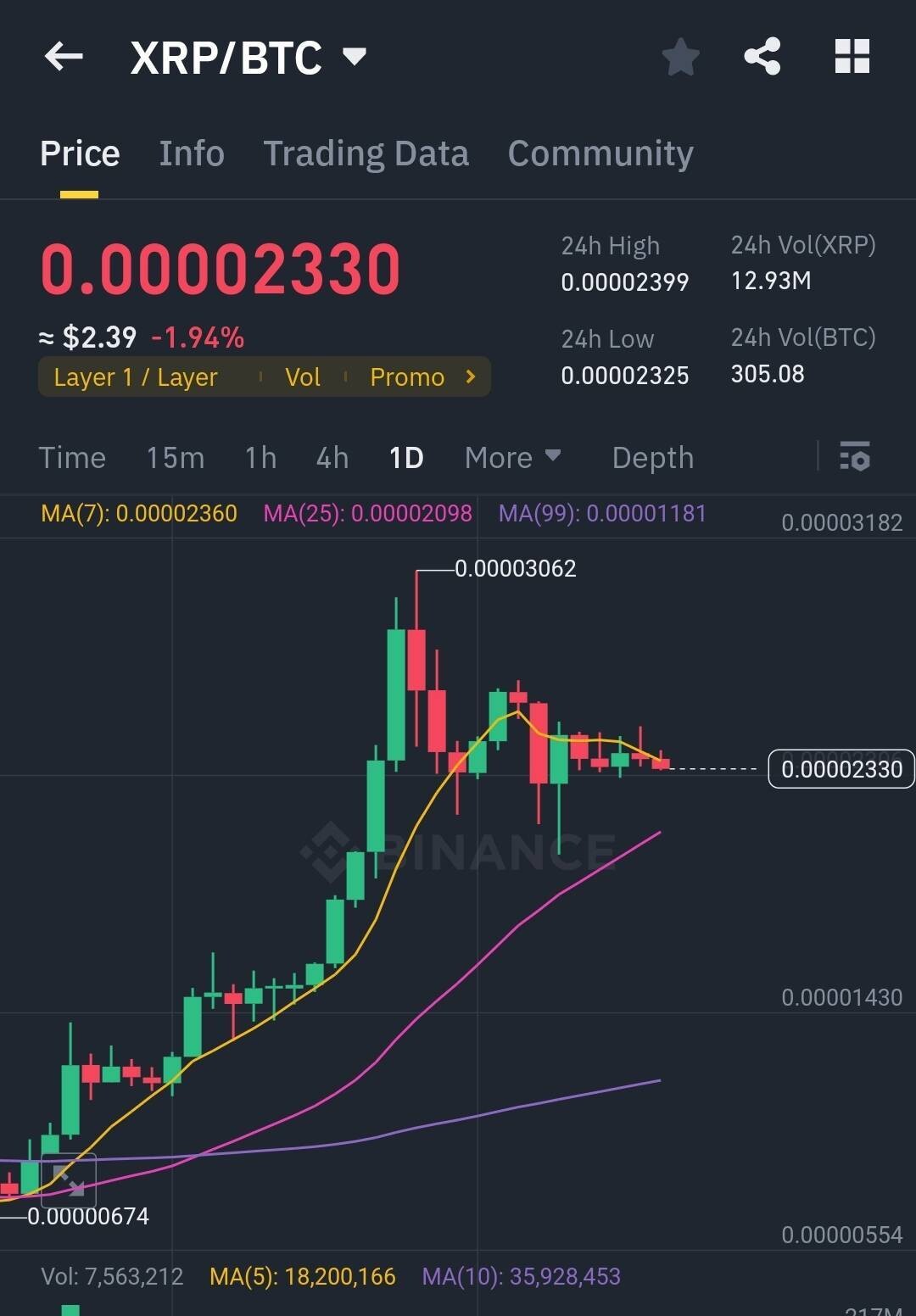Select the MA(25) indicator label
This screenshot has width=916, height=1316.
click(367, 514)
